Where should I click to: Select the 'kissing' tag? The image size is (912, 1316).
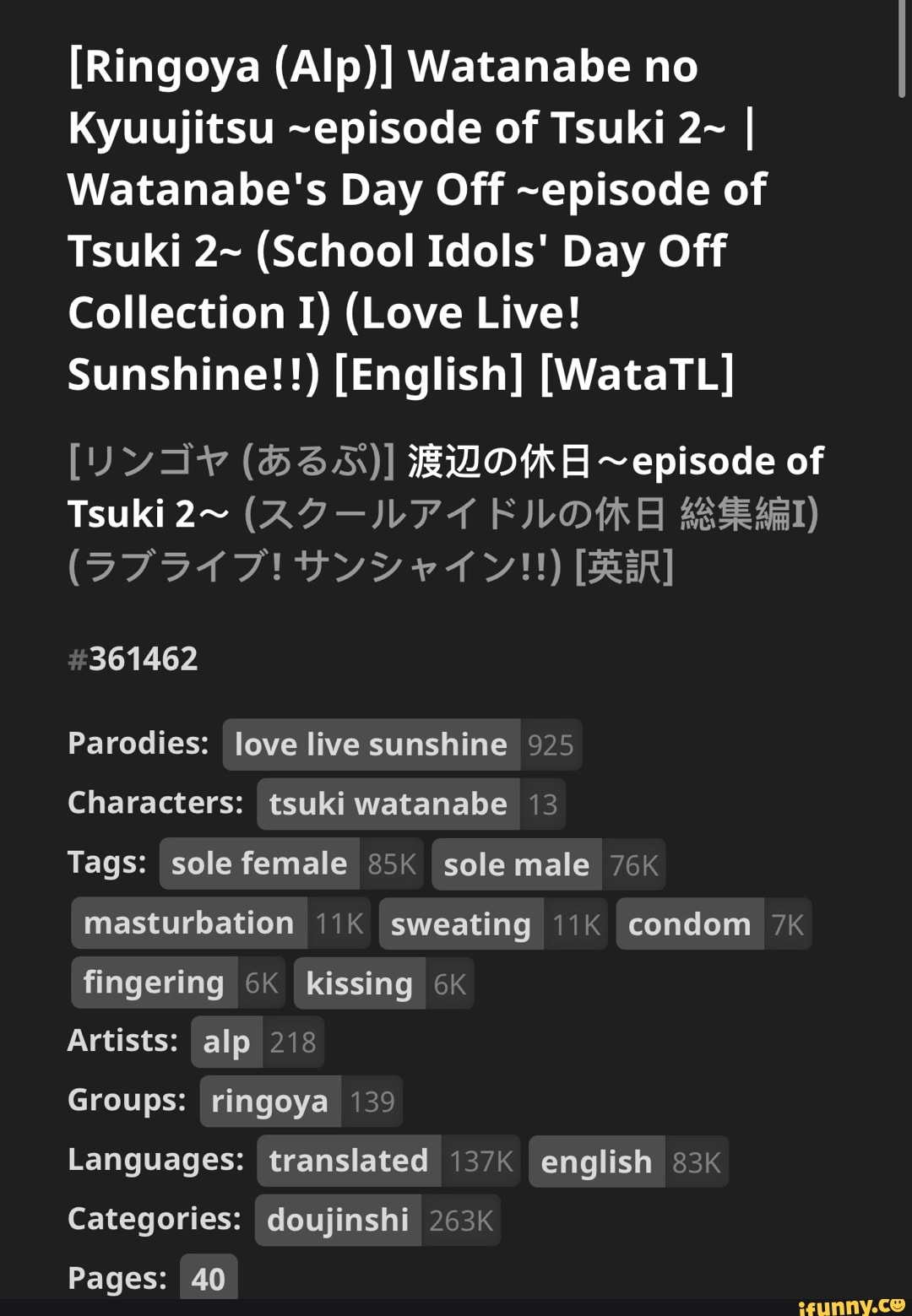[x=358, y=983]
